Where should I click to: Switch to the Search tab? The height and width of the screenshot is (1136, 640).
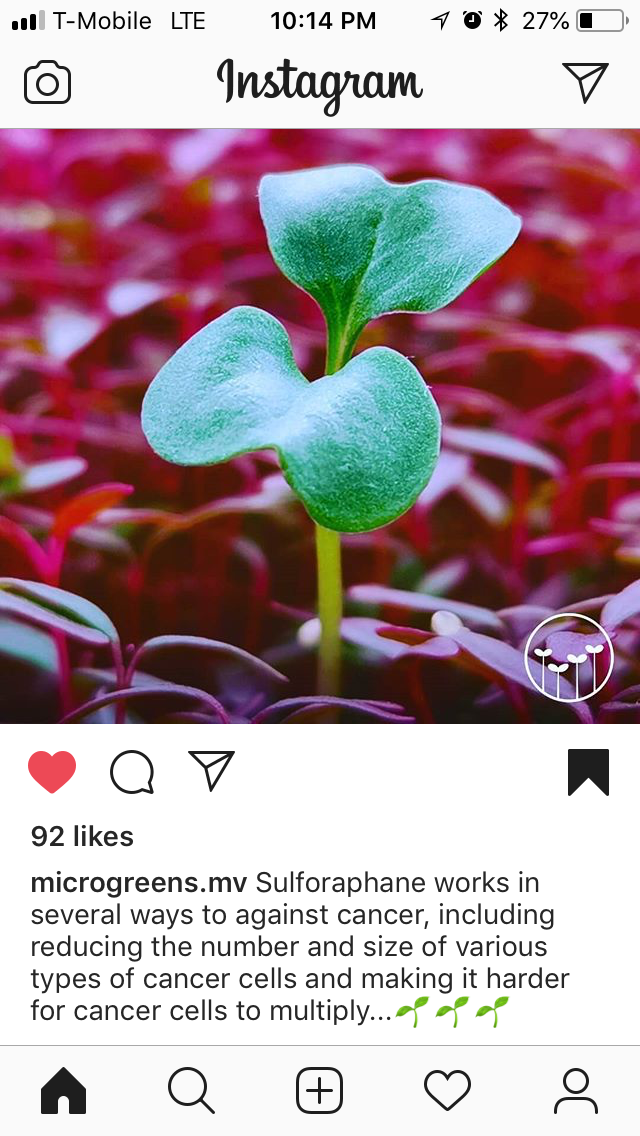coord(191,1090)
